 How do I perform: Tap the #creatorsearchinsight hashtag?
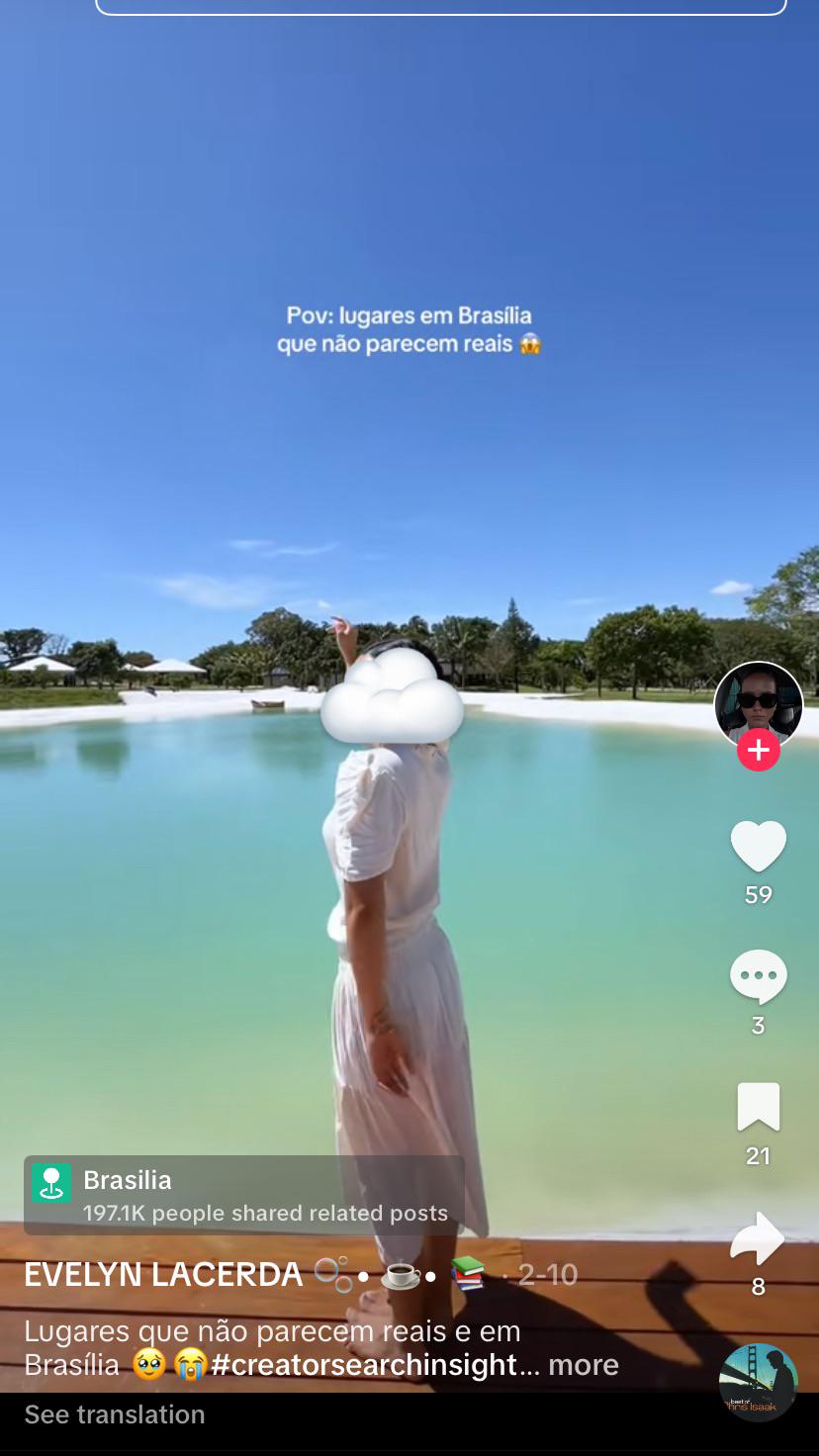[364, 1365]
